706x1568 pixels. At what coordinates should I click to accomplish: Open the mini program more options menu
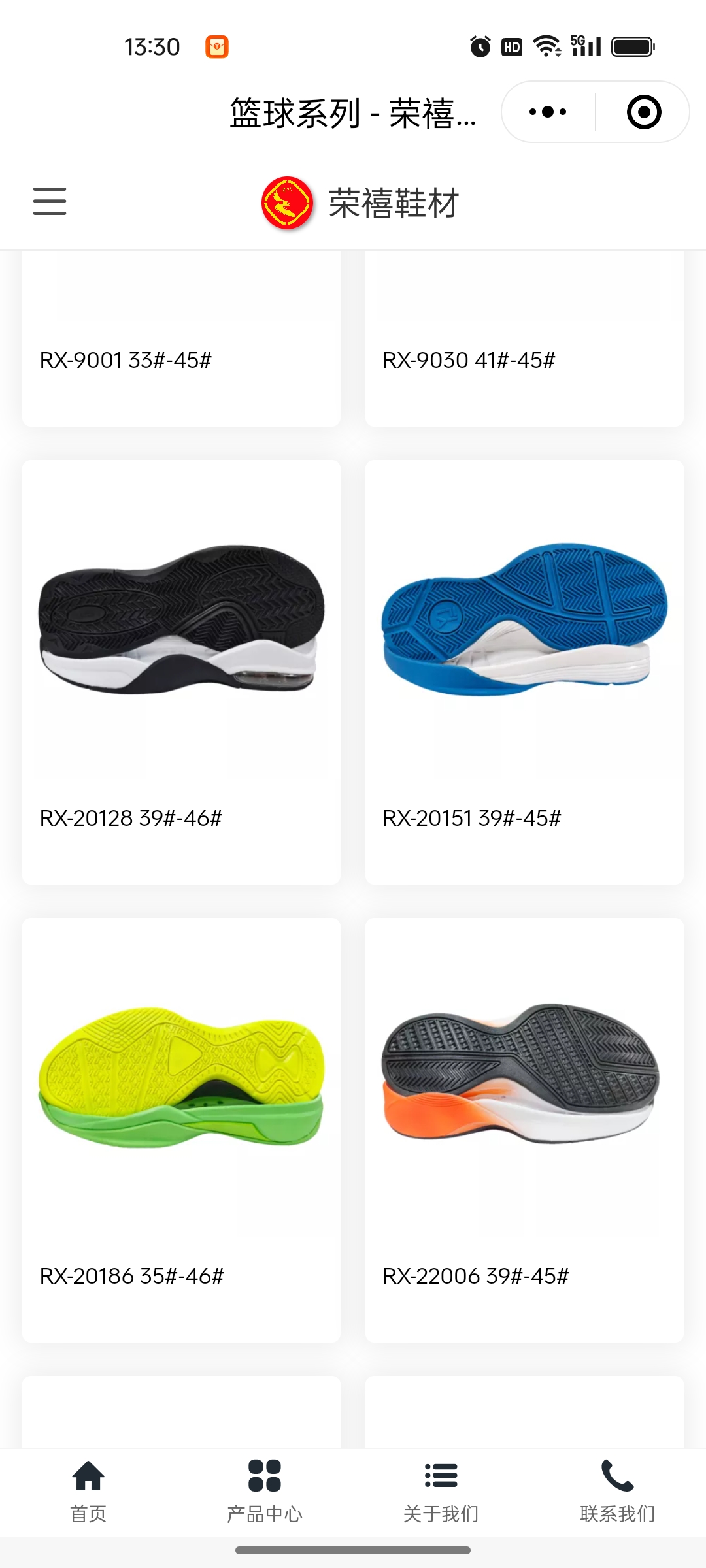click(x=548, y=112)
